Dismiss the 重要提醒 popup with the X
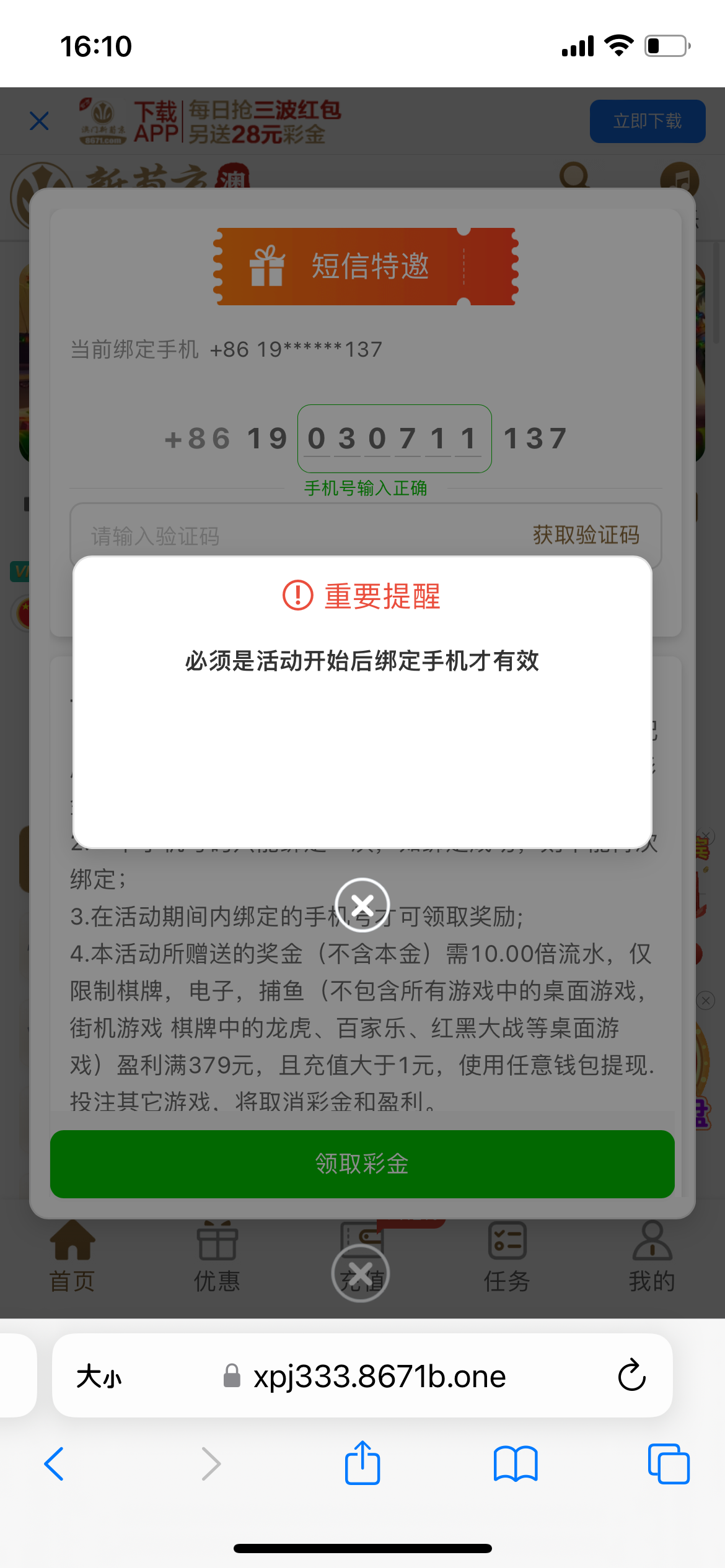 pos(362,905)
